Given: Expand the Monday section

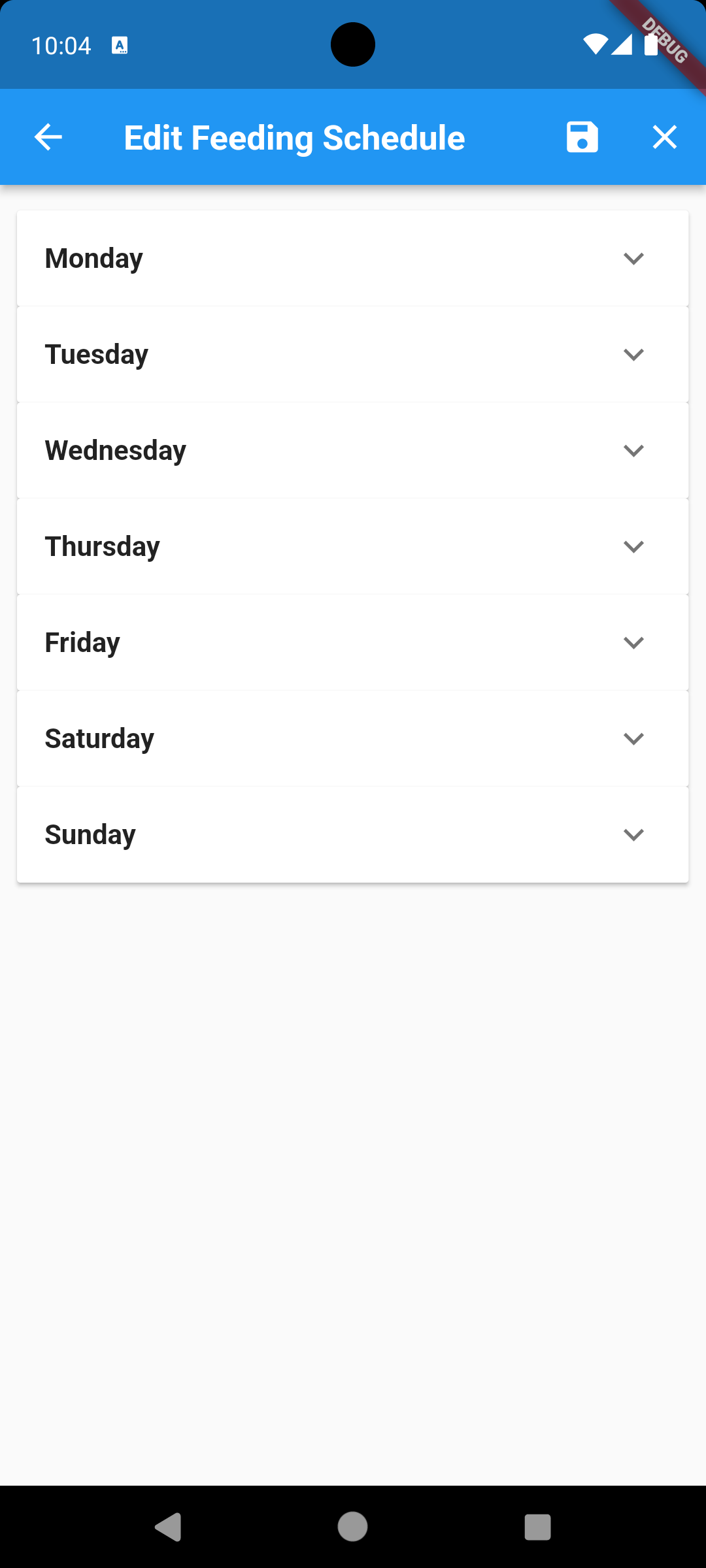Looking at the screenshot, I should click(x=633, y=259).
